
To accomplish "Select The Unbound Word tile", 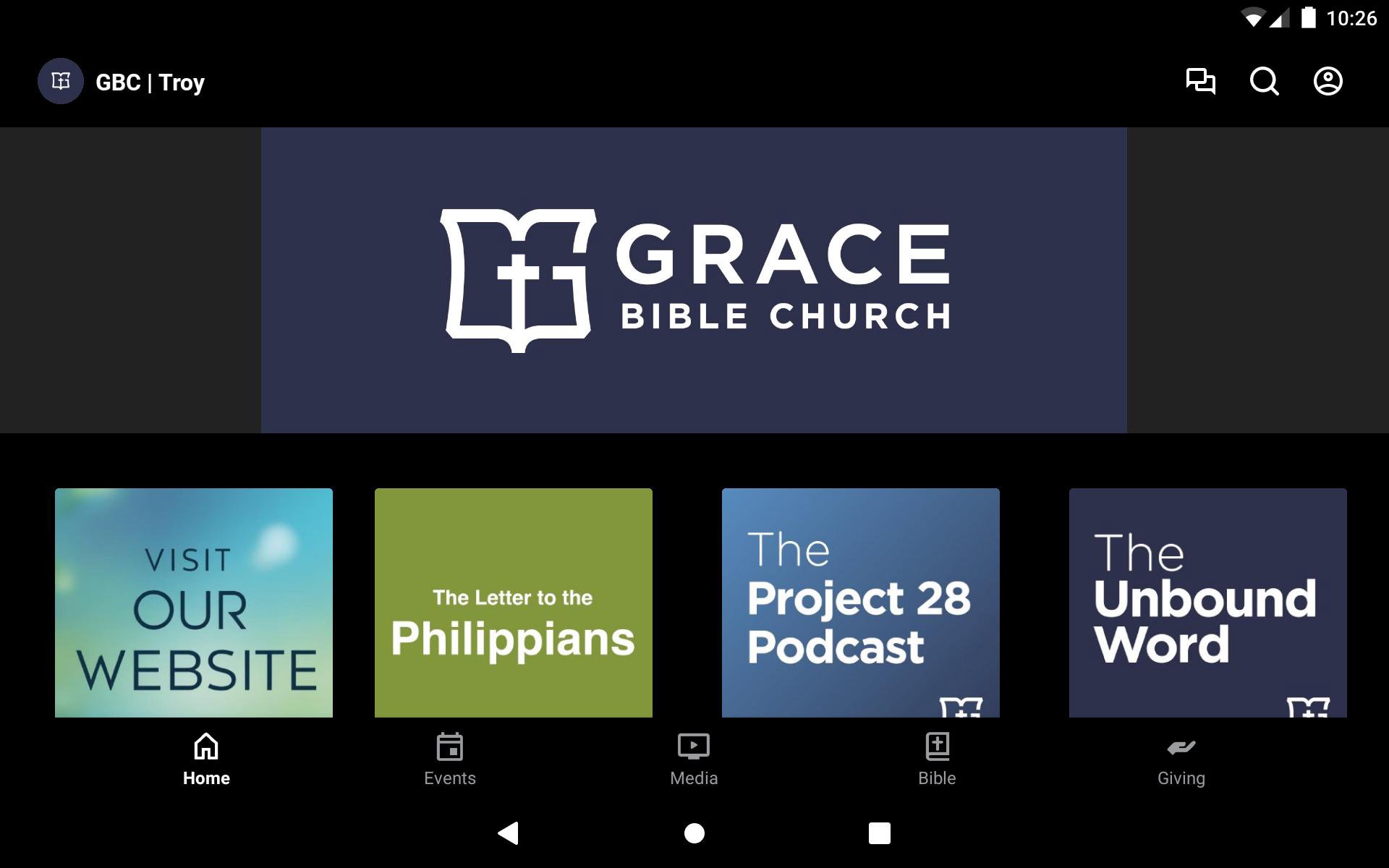I will (x=1207, y=603).
